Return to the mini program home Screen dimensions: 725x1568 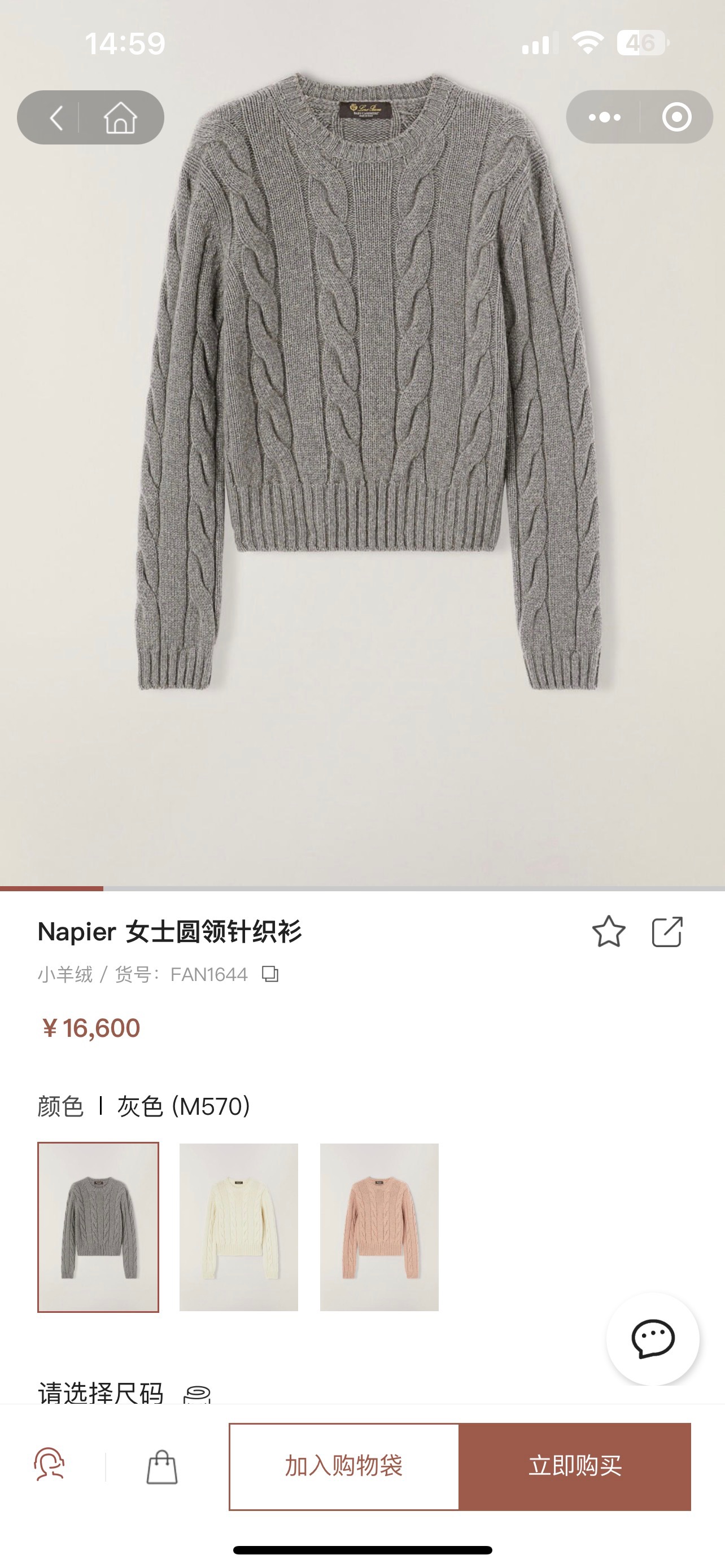pos(120,117)
